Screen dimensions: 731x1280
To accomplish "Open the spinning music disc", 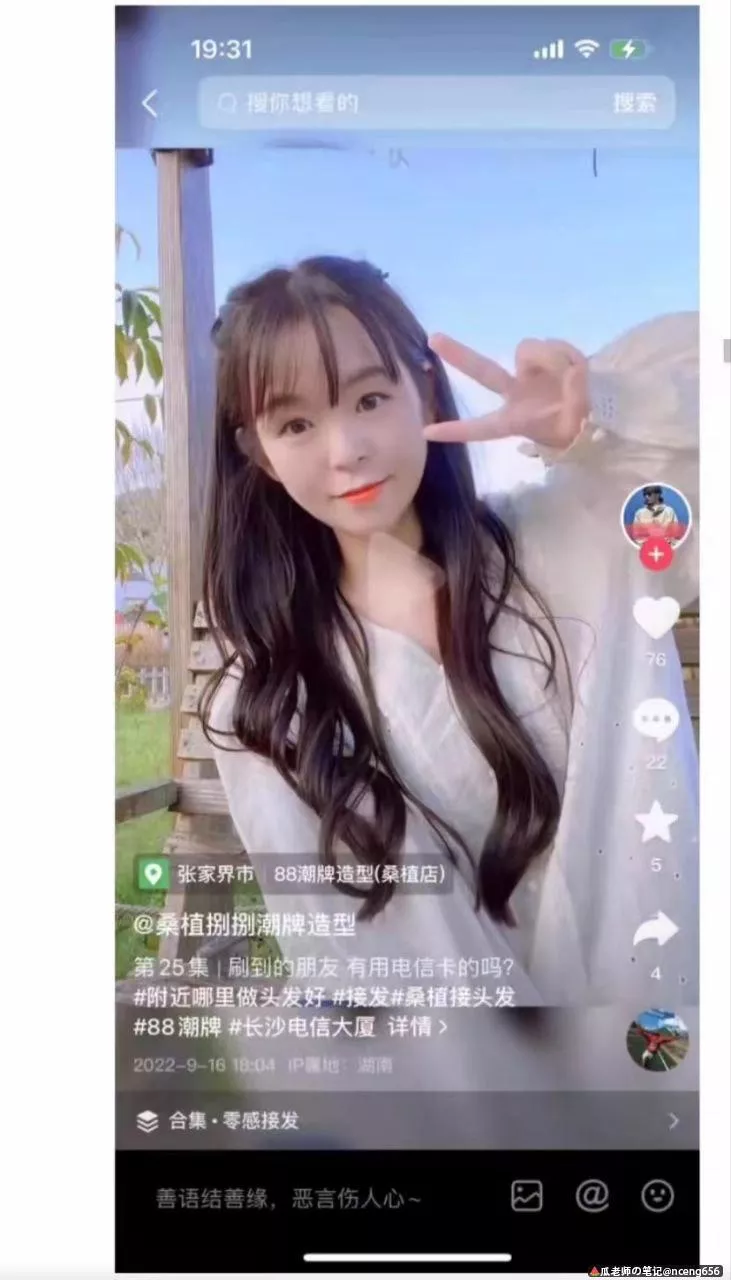I will click(657, 1039).
